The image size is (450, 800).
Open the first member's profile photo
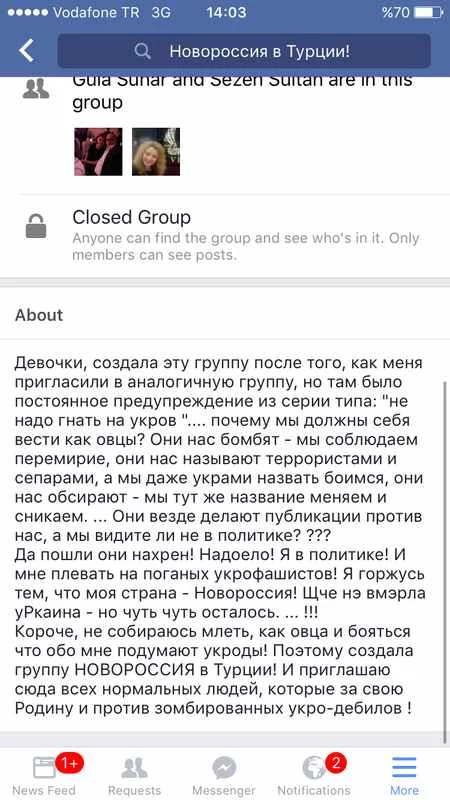[x=98, y=152]
